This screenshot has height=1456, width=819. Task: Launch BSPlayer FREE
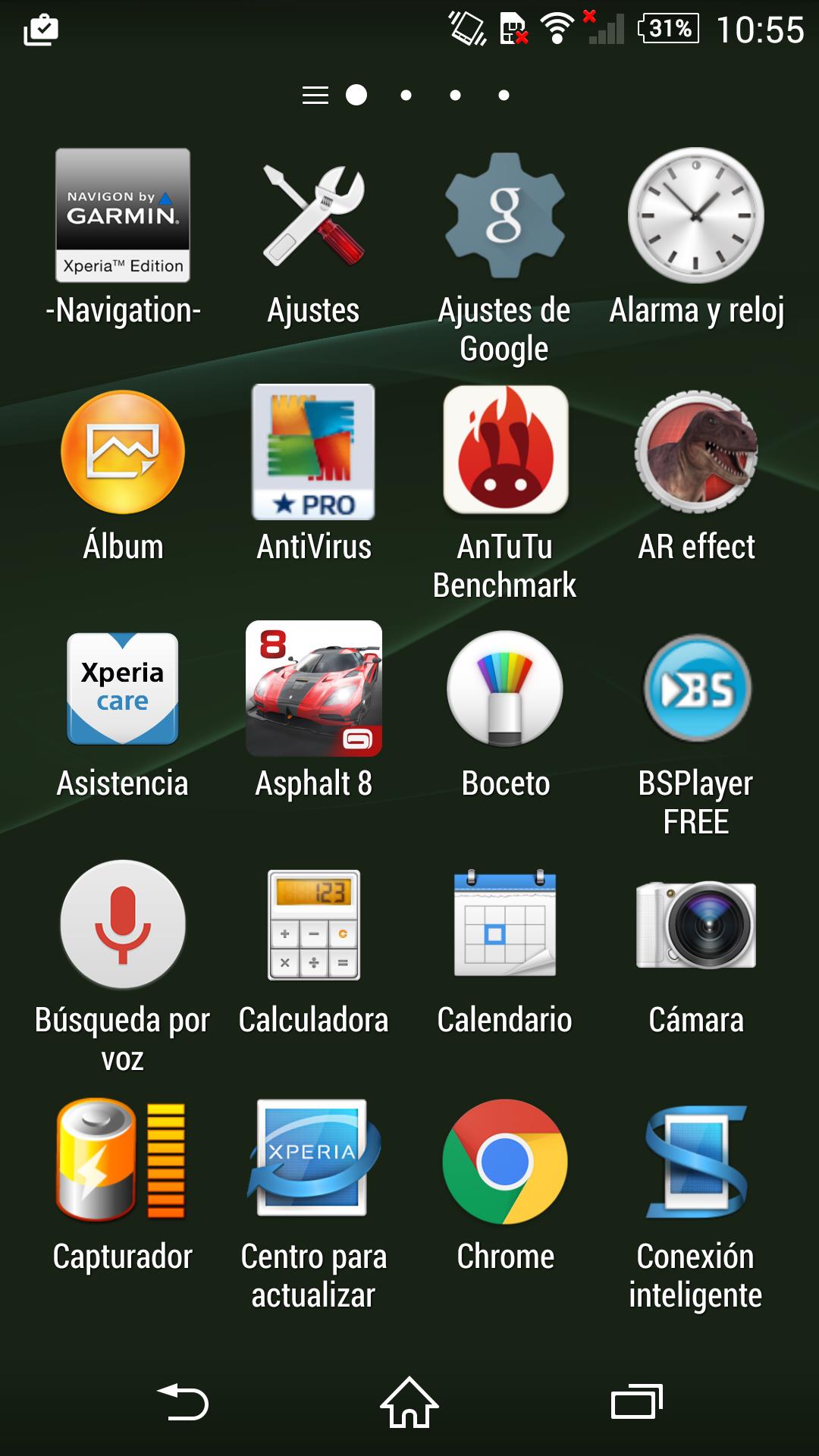[x=696, y=689]
